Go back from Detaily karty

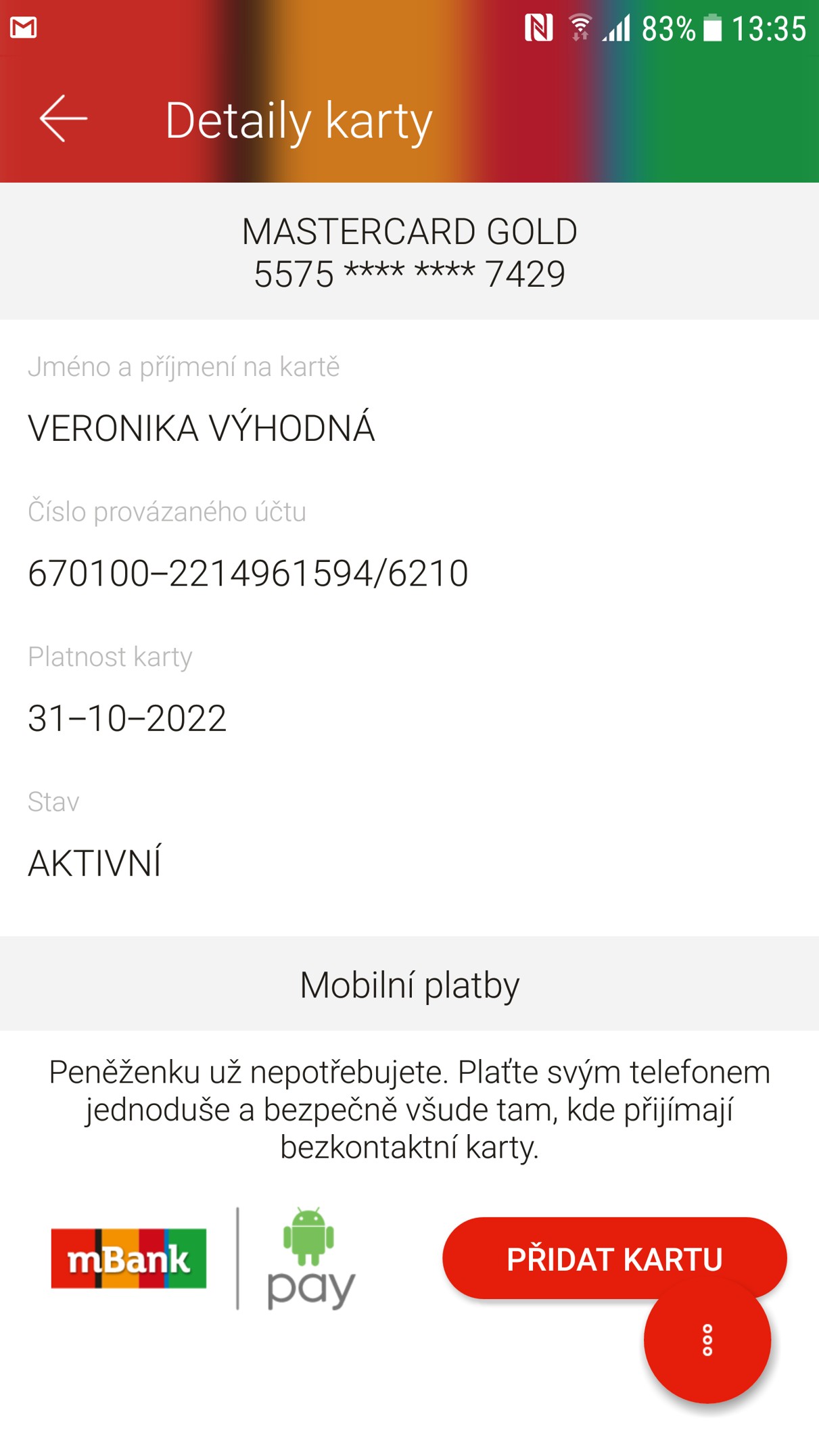(63, 119)
